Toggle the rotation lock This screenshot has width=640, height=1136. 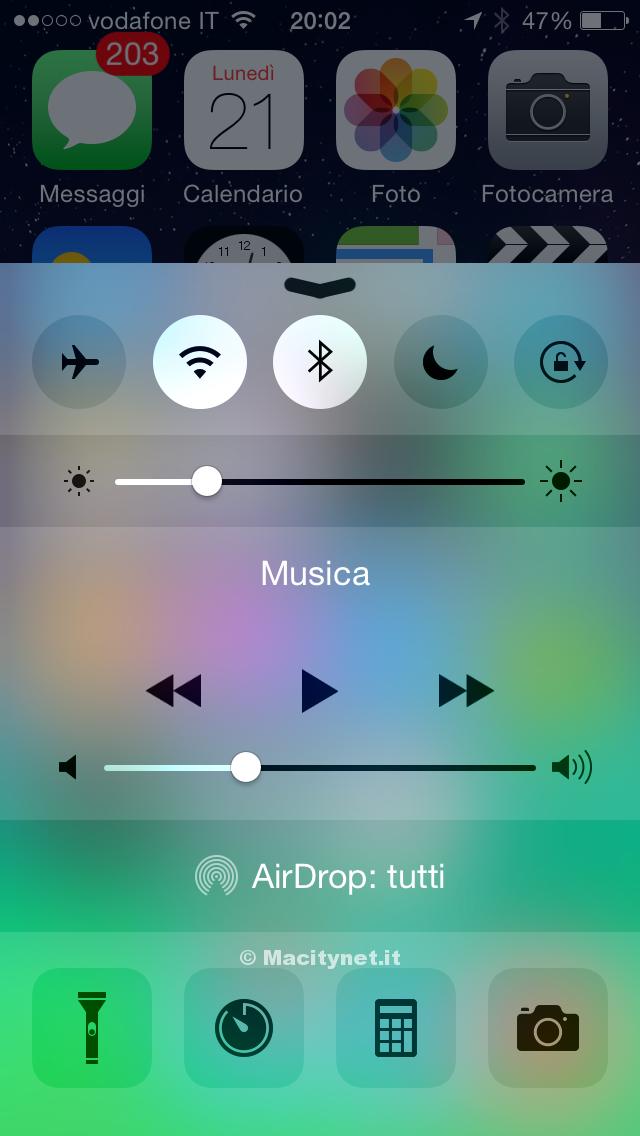pos(561,362)
